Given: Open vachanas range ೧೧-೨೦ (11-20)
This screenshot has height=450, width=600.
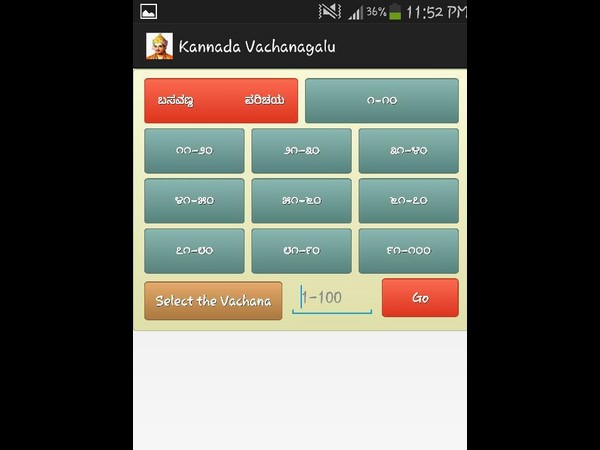Looking at the screenshot, I should tap(194, 151).
